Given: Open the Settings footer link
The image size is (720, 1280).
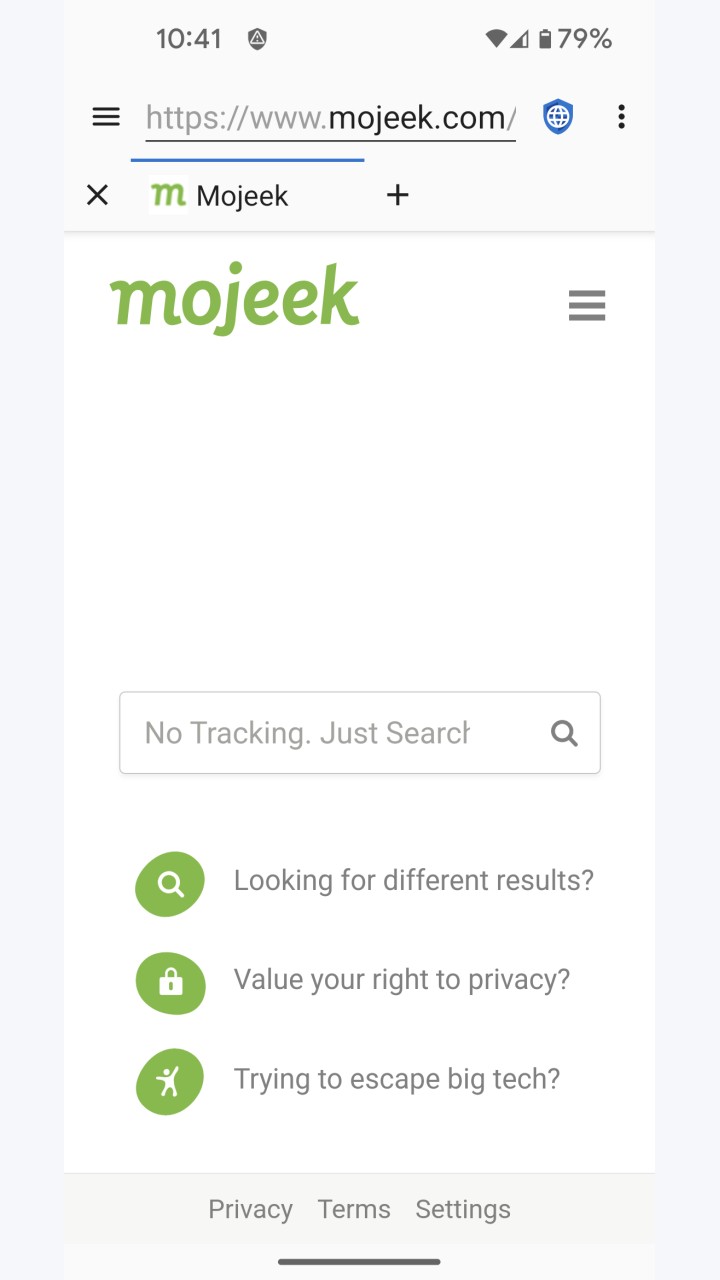Looking at the screenshot, I should tap(463, 1209).
